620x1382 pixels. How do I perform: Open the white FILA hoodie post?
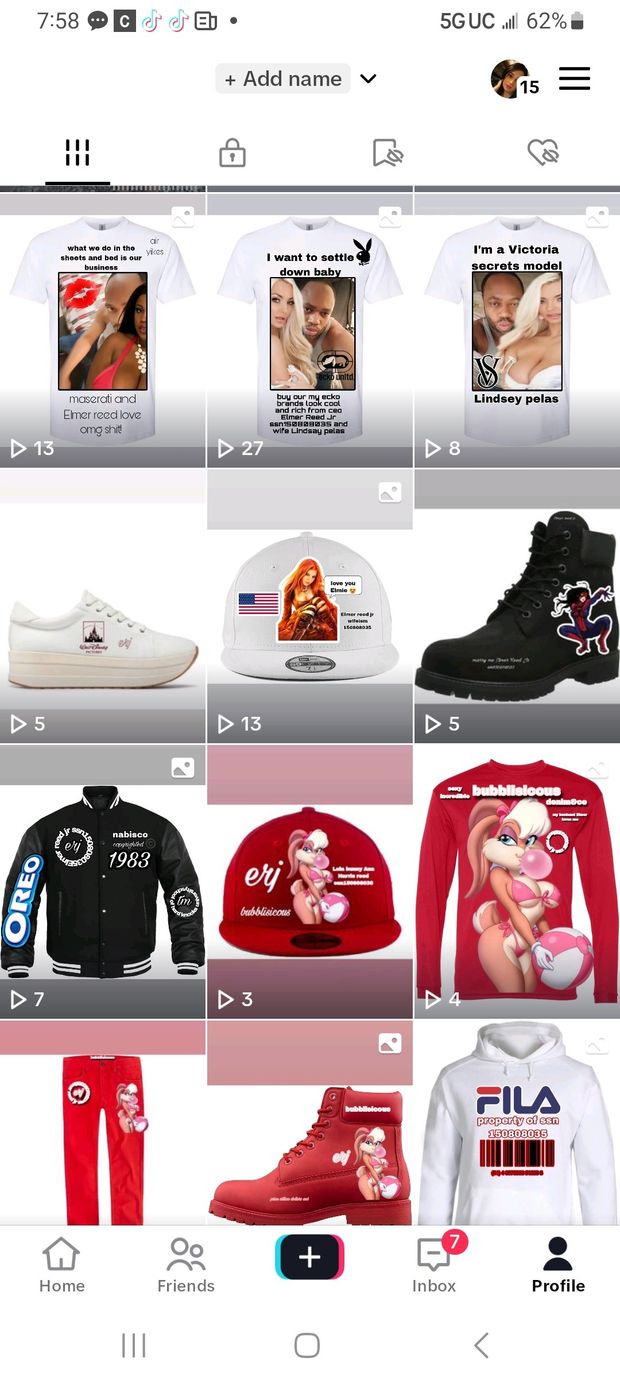(516, 1120)
